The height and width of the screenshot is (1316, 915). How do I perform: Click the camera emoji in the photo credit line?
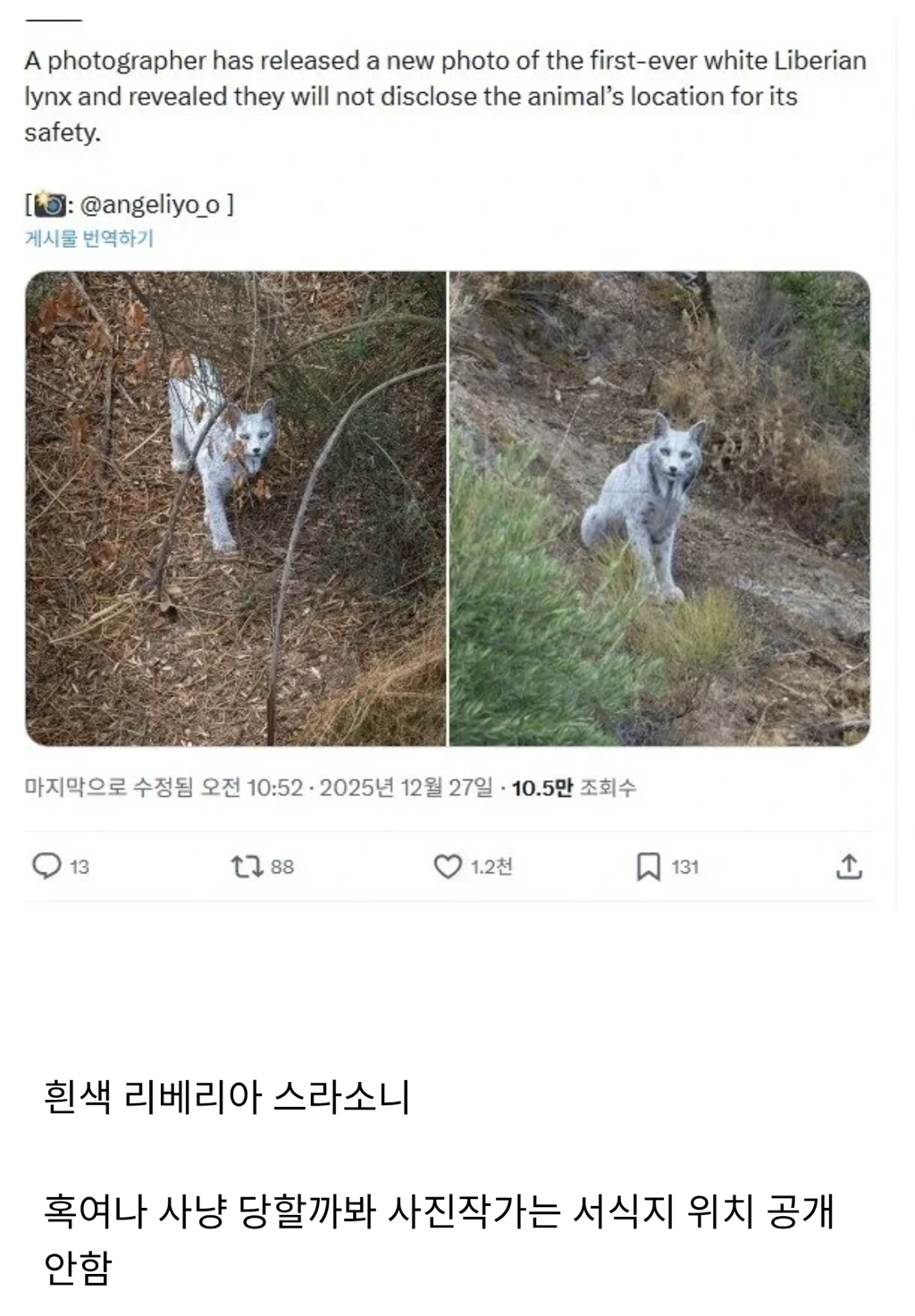(50, 204)
